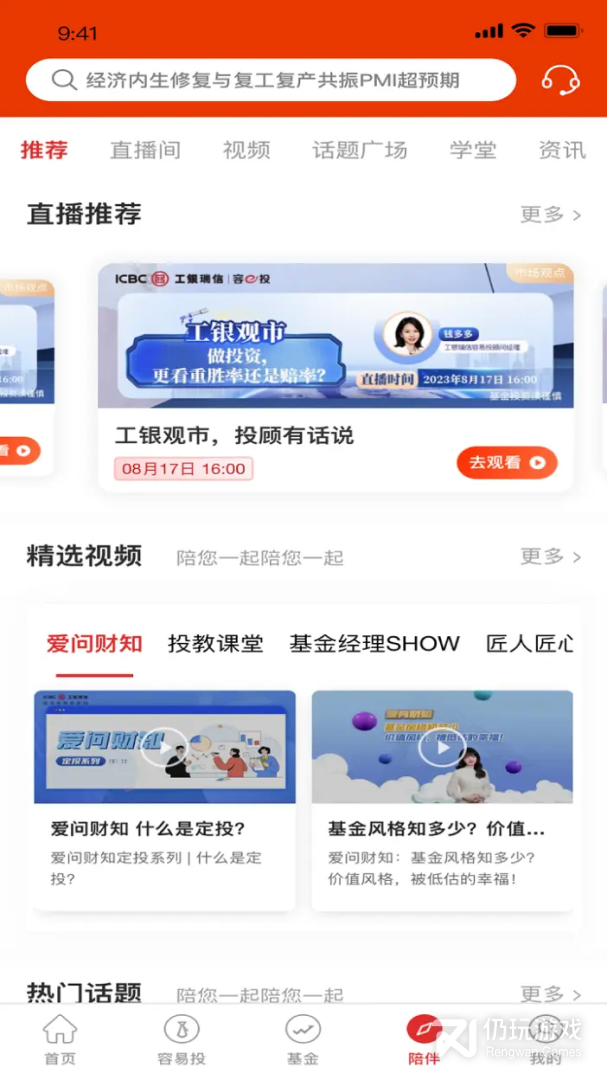607x1080 pixels.
Task: Play the 什么是定投 video
Action: [x=164, y=746]
